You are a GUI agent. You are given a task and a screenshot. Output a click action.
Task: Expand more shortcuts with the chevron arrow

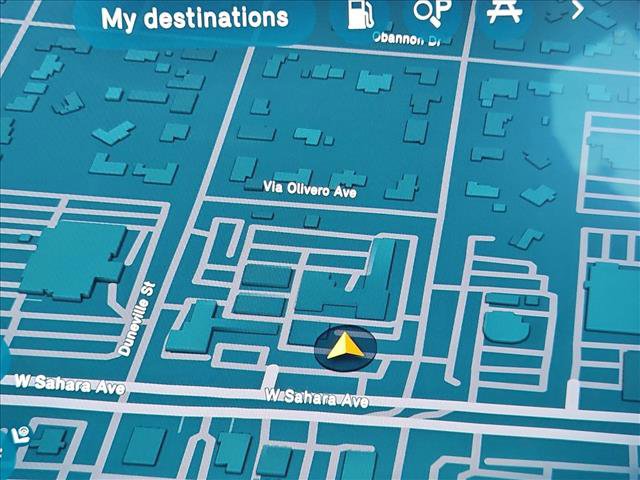coord(578,10)
